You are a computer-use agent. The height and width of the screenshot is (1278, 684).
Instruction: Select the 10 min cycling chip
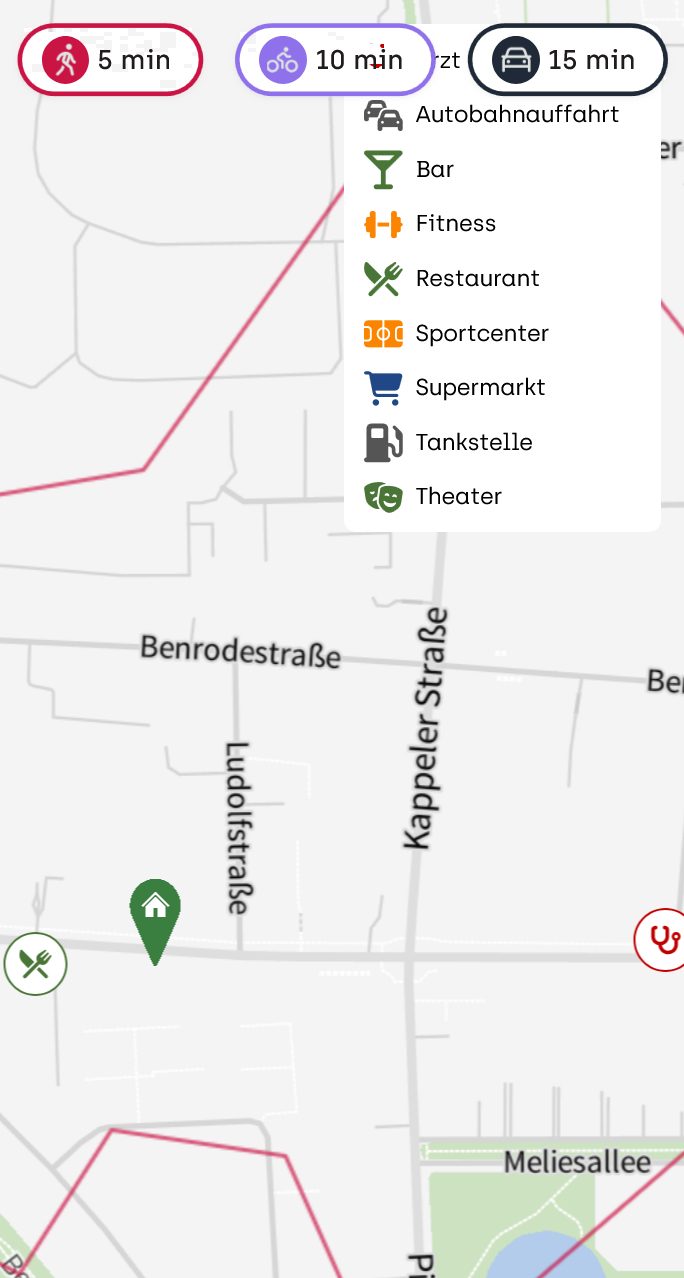335,60
